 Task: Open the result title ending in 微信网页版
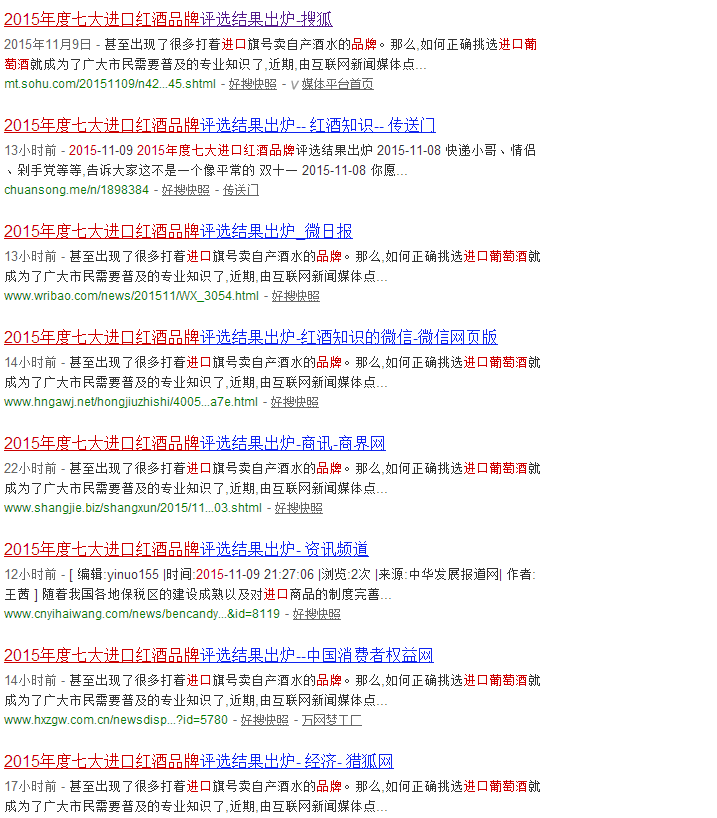click(x=250, y=337)
